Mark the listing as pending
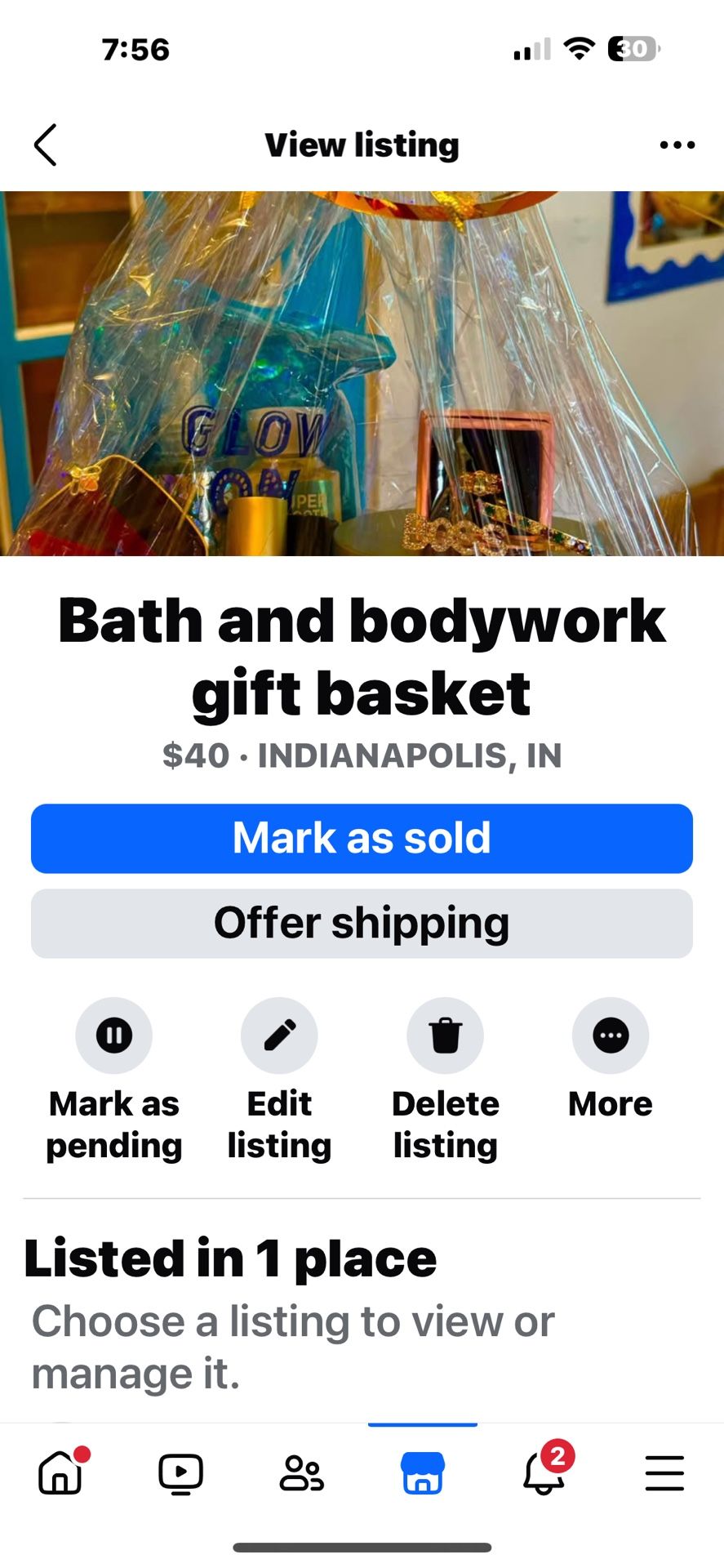Image resolution: width=724 pixels, height=1568 pixels. point(114,1036)
